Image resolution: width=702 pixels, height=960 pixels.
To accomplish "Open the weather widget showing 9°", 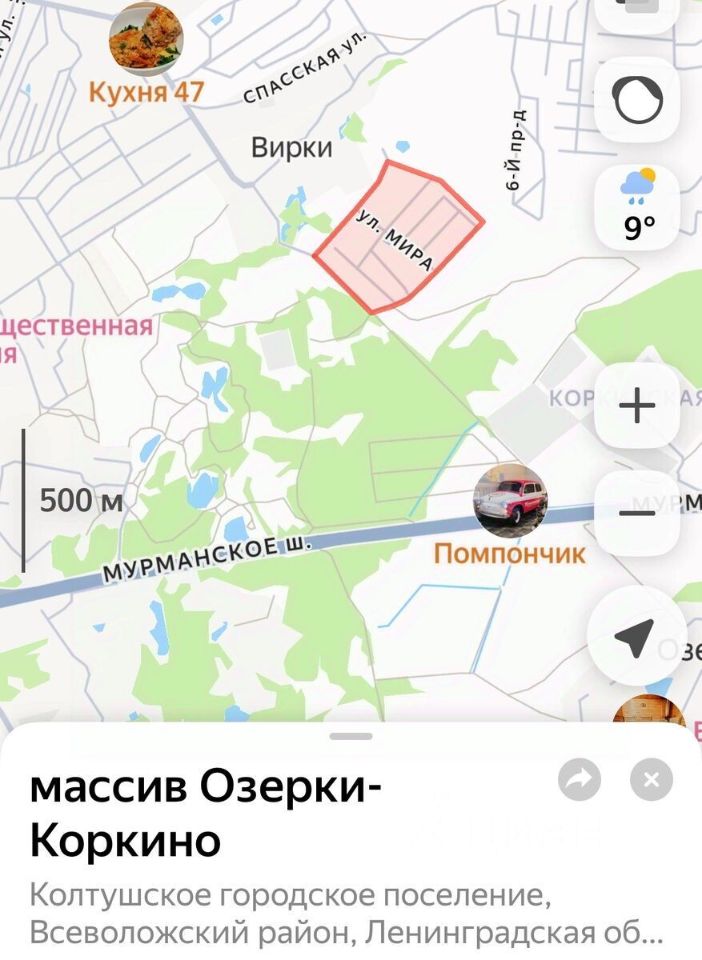I will (x=638, y=206).
